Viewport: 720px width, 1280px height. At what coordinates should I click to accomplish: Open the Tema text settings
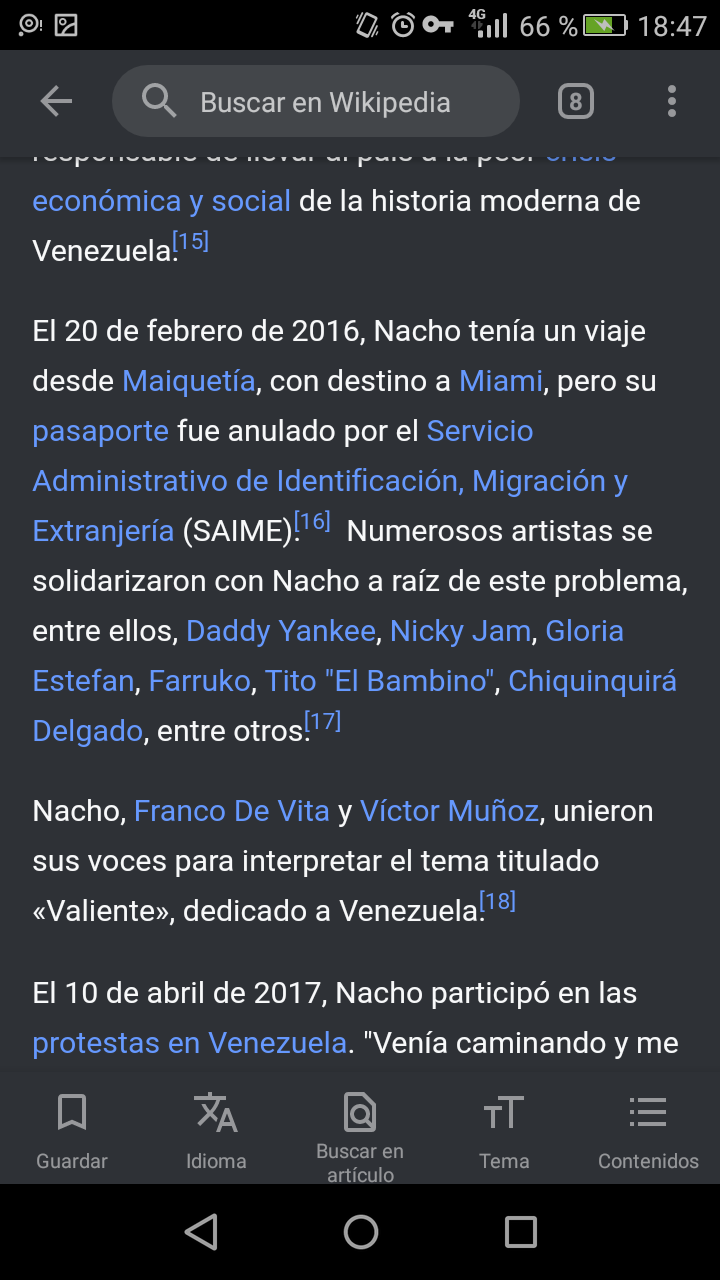coord(504,1131)
